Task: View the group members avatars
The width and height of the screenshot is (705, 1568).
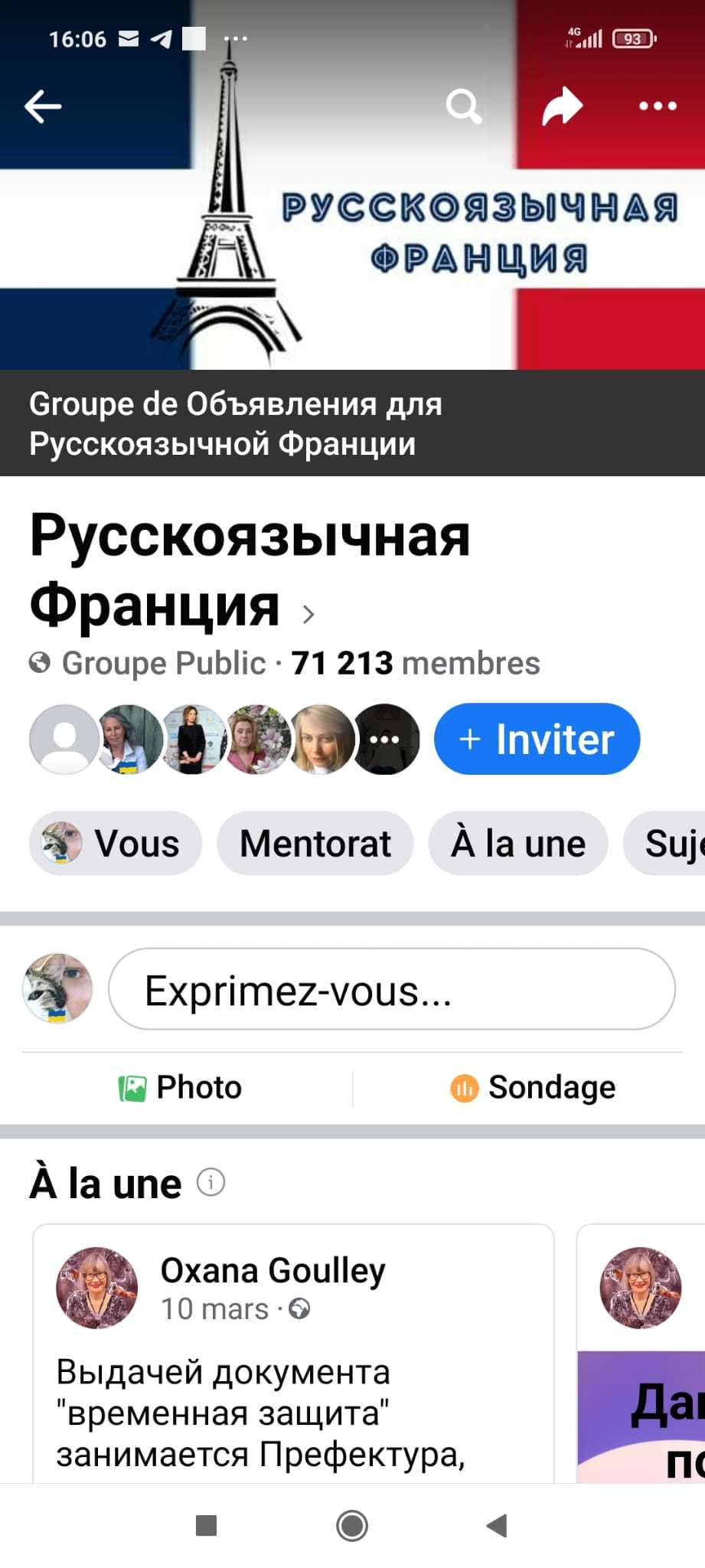Action: click(x=224, y=739)
